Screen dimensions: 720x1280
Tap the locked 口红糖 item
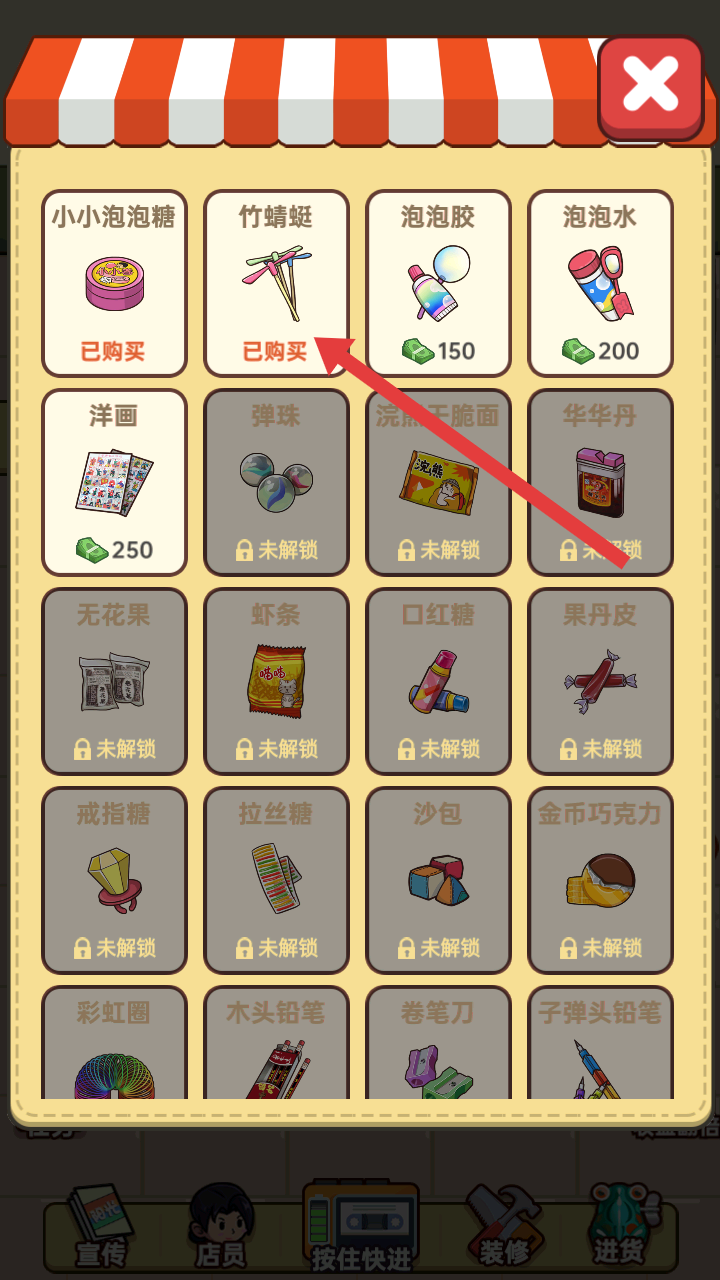point(438,681)
